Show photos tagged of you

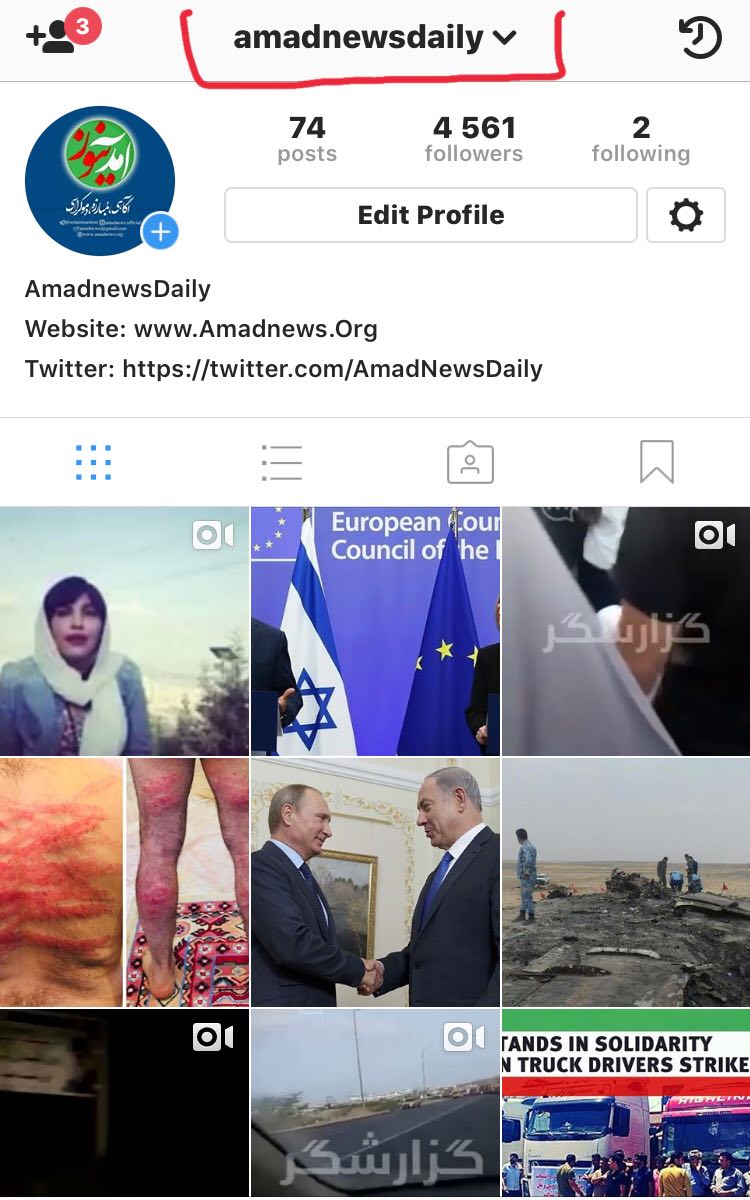click(470, 462)
